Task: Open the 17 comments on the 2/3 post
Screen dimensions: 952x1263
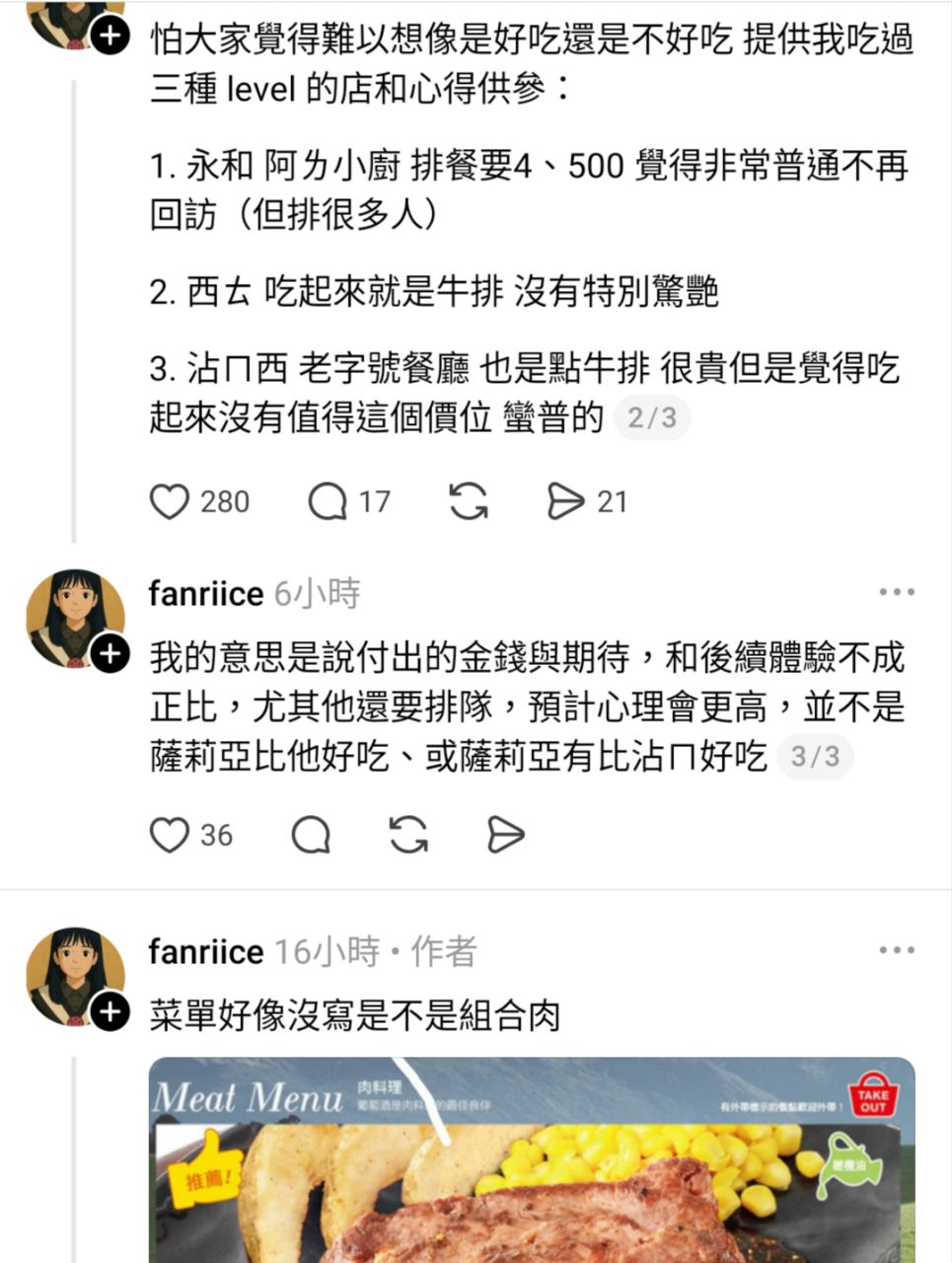Action: (x=328, y=501)
